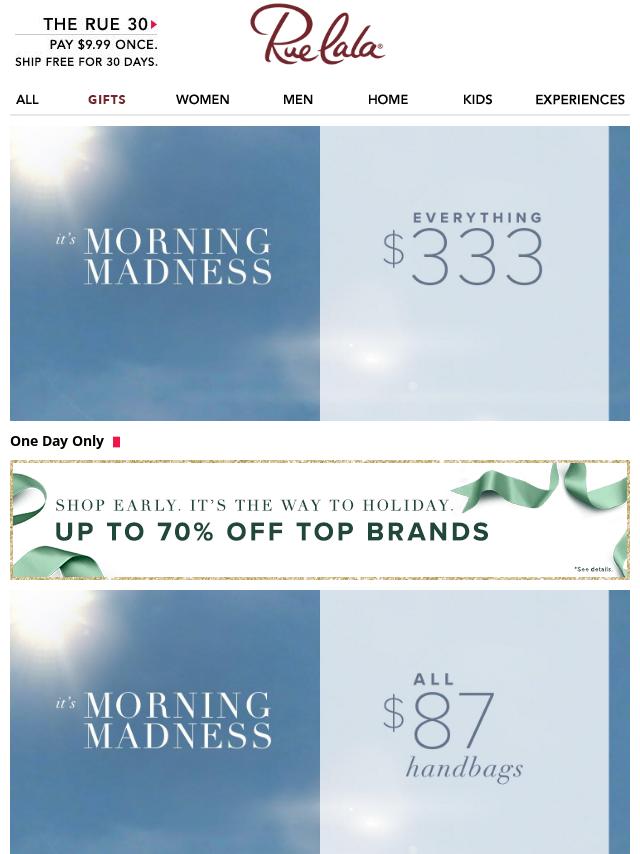
Task: Open the Men category
Action: tap(298, 100)
